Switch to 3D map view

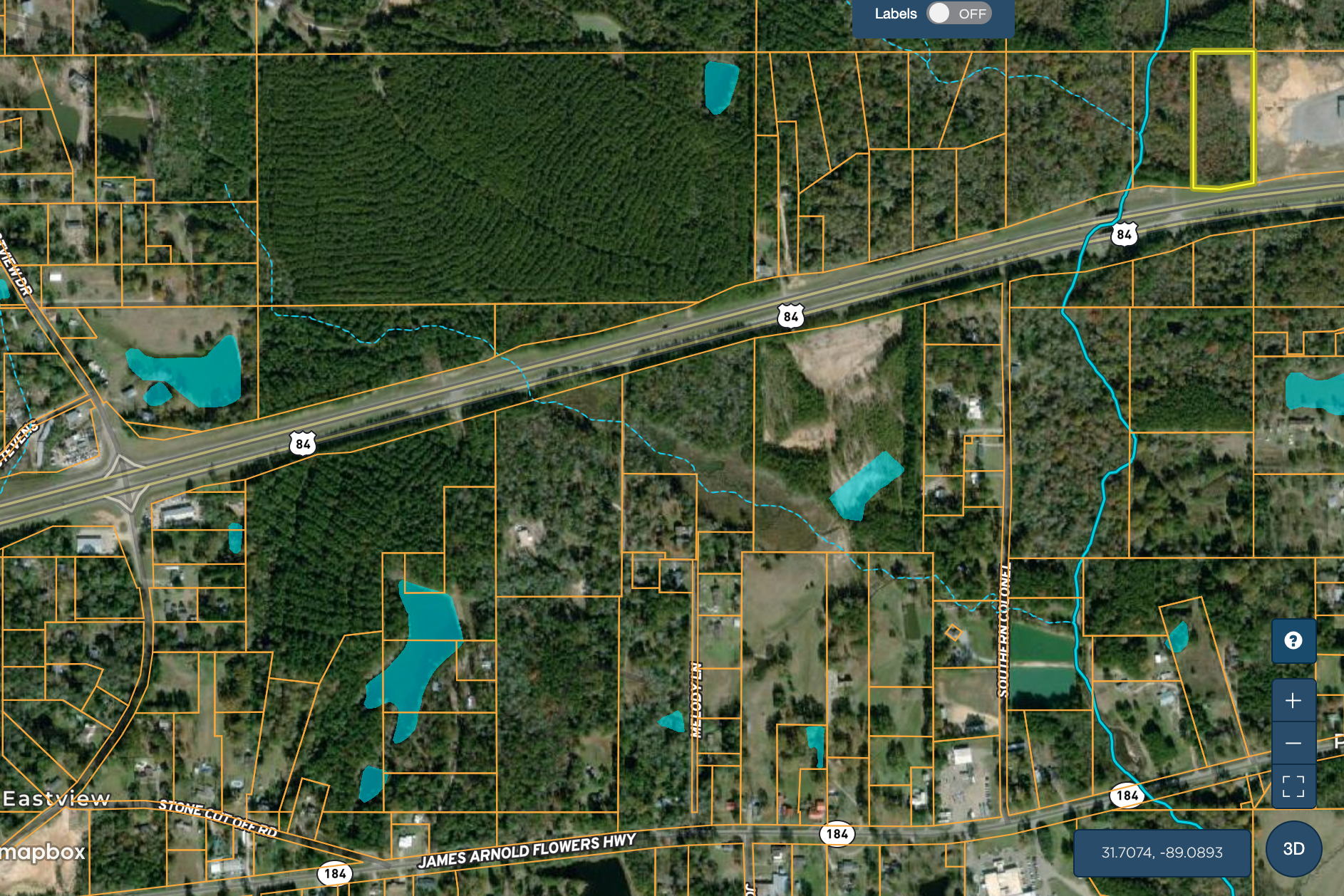(x=1293, y=849)
